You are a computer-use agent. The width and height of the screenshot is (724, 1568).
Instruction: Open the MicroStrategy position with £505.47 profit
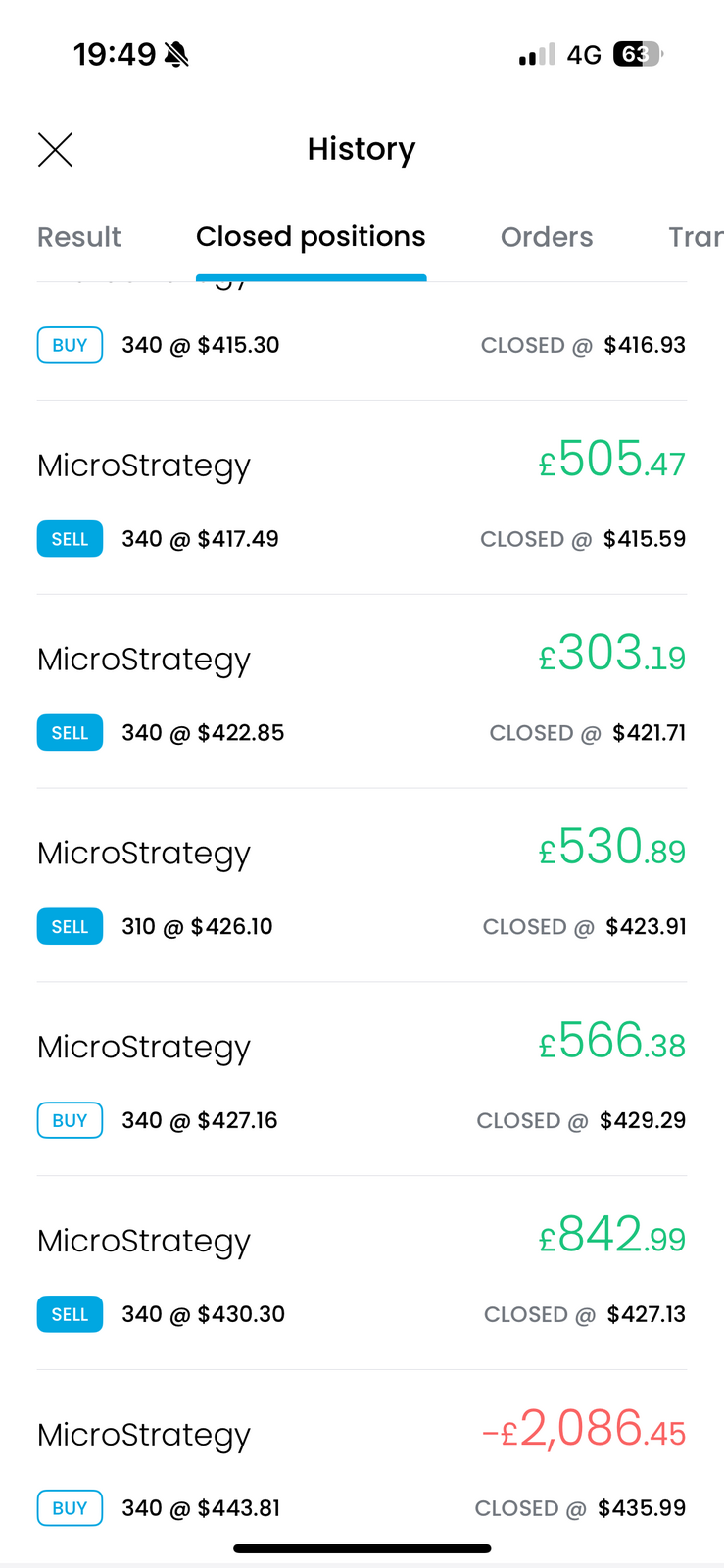pyautogui.click(x=362, y=497)
